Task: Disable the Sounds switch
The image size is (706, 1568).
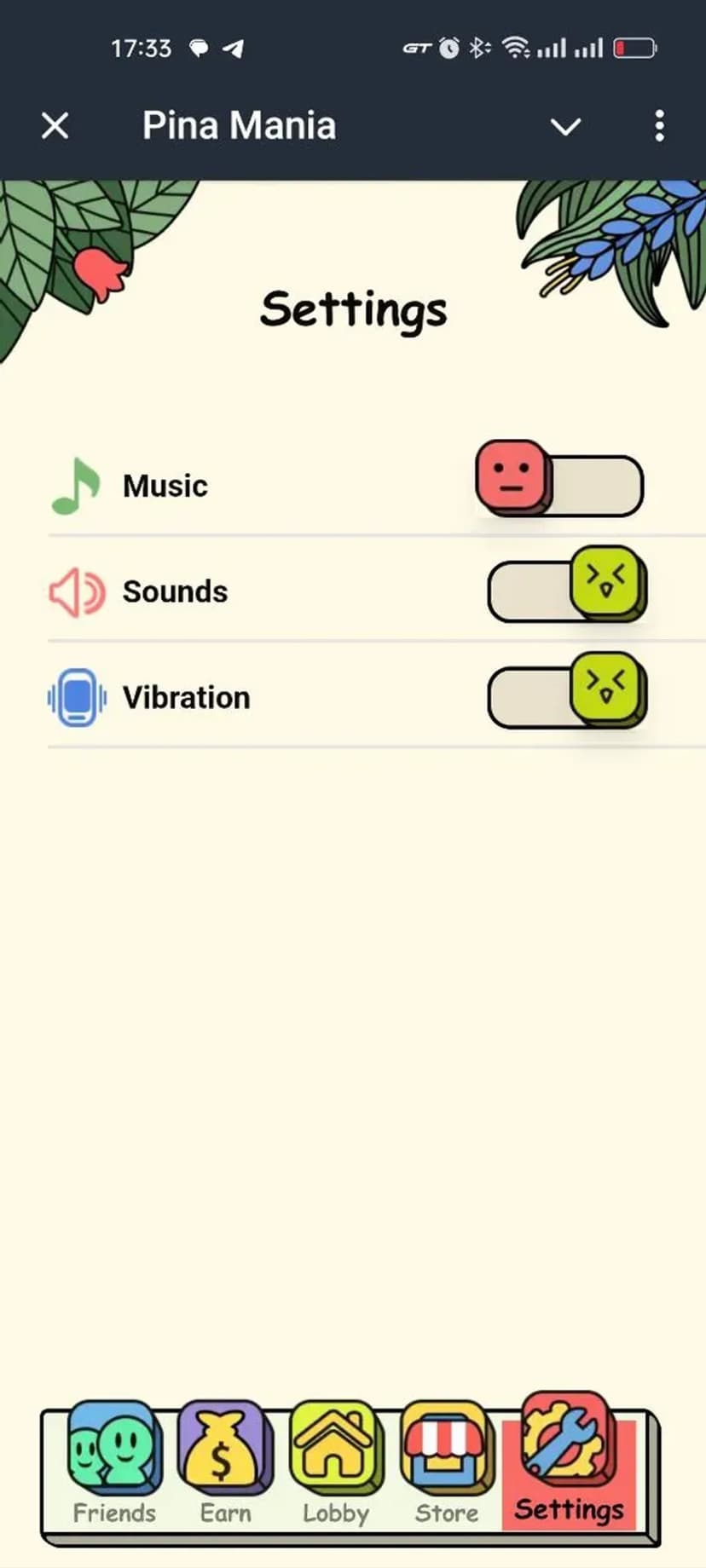Action: (x=567, y=590)
